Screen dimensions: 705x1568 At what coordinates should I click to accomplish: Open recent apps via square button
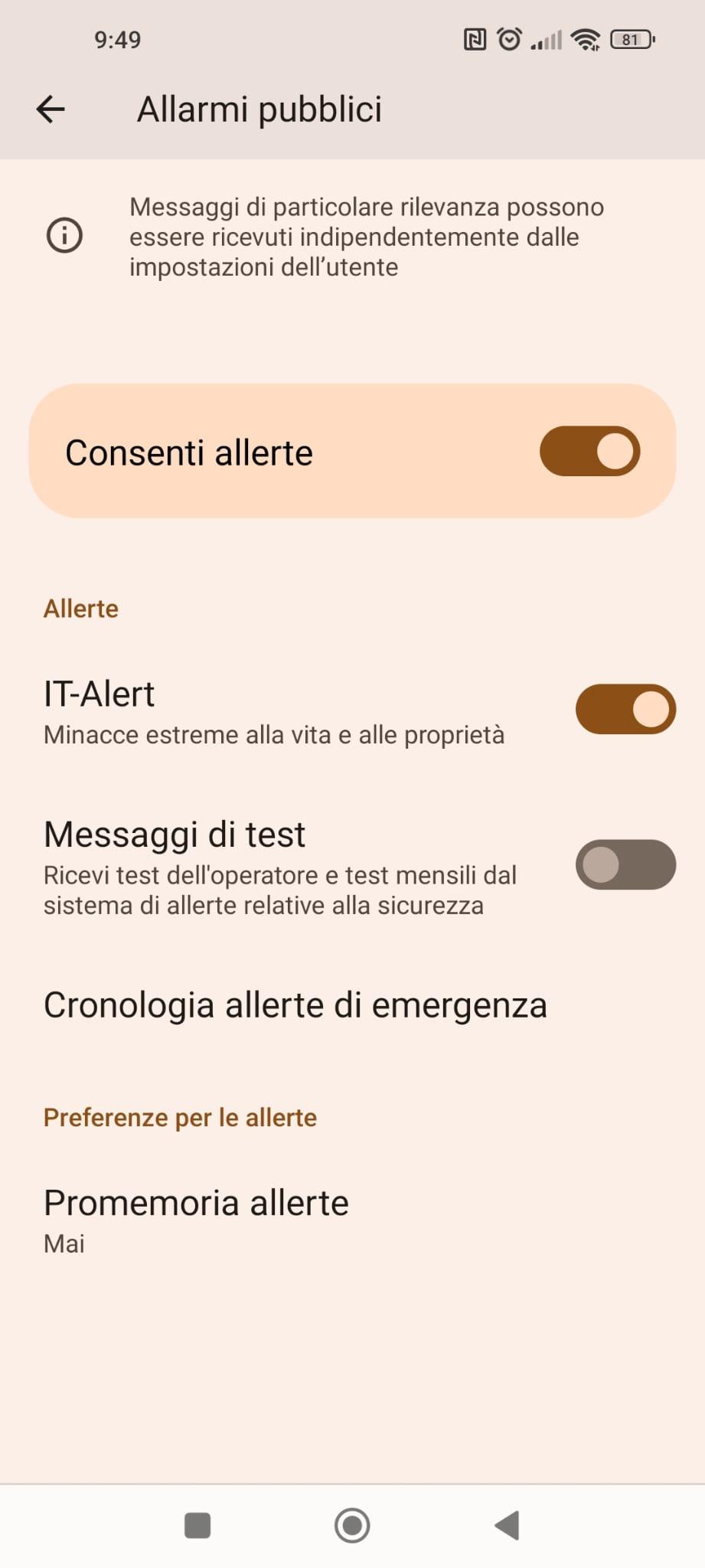click(x=197, y=1525)
